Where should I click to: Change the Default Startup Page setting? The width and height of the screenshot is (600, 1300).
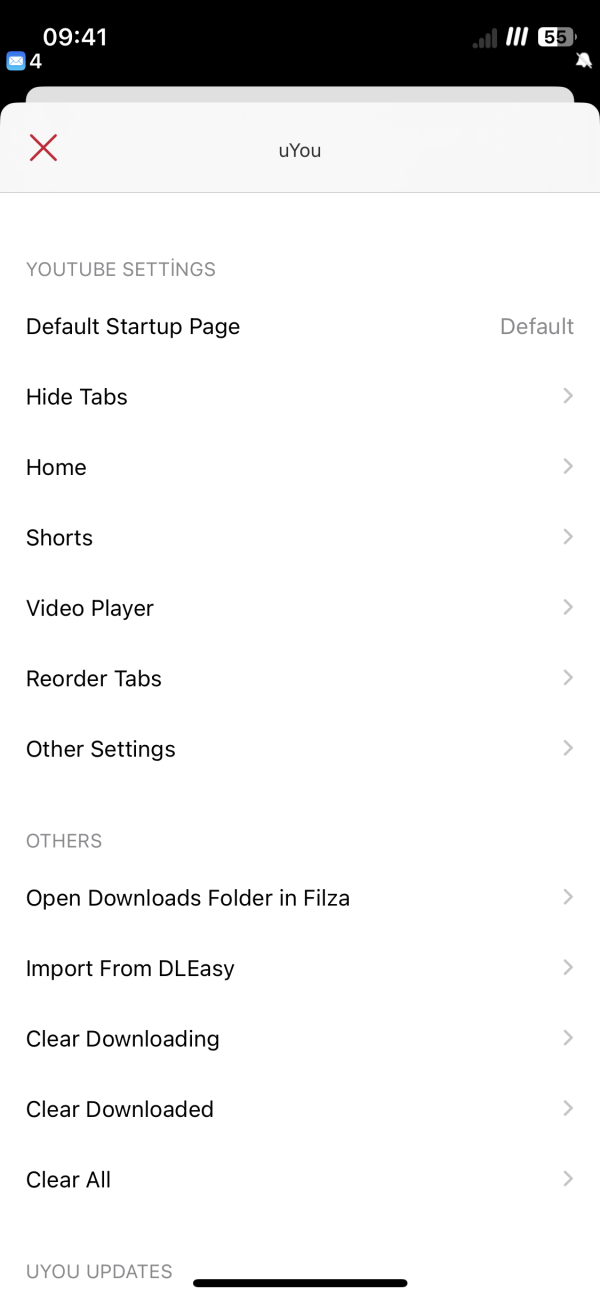(300, 327)
